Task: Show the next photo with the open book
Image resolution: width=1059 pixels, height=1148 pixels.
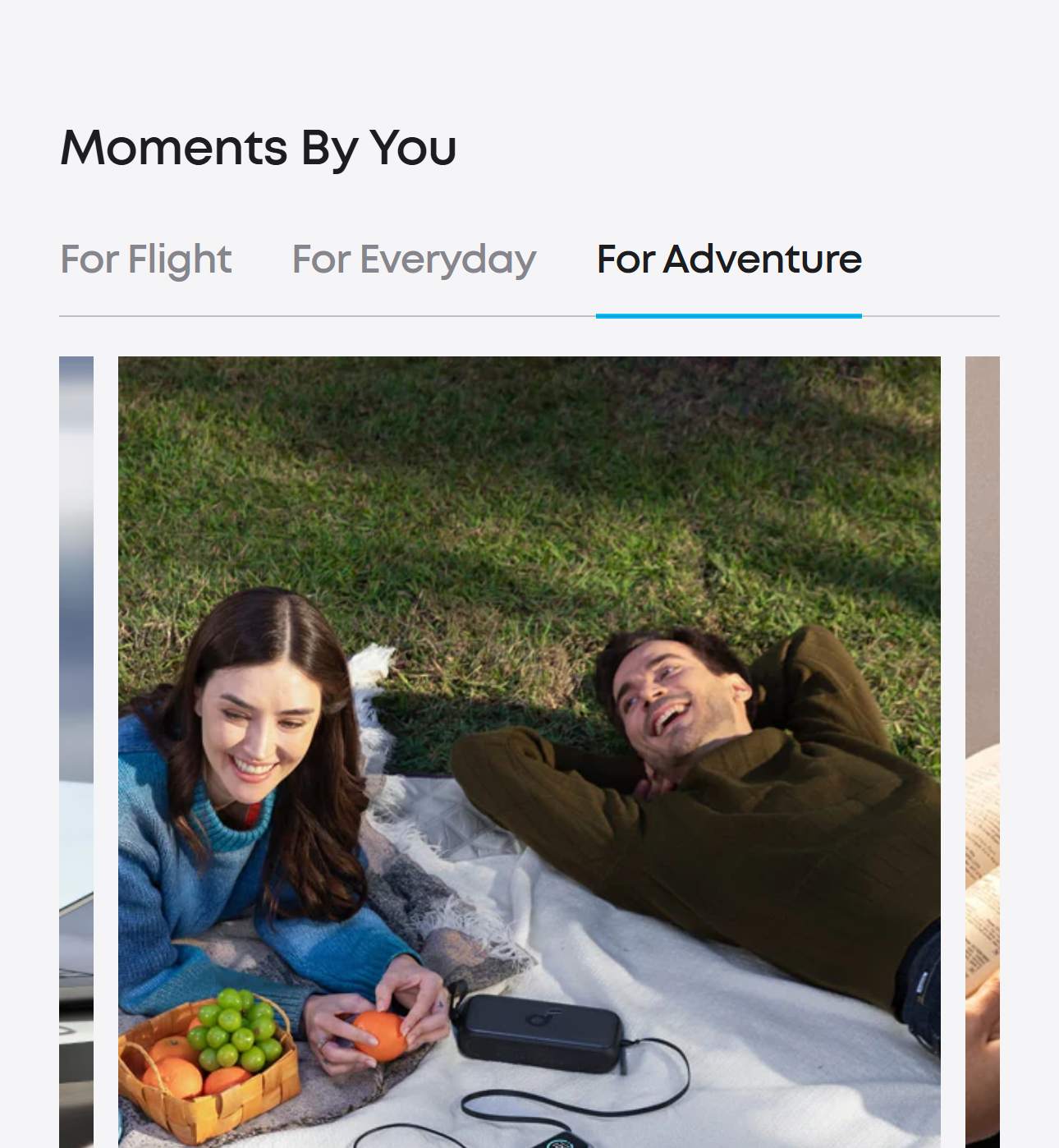Action: [x=983, y=751]
